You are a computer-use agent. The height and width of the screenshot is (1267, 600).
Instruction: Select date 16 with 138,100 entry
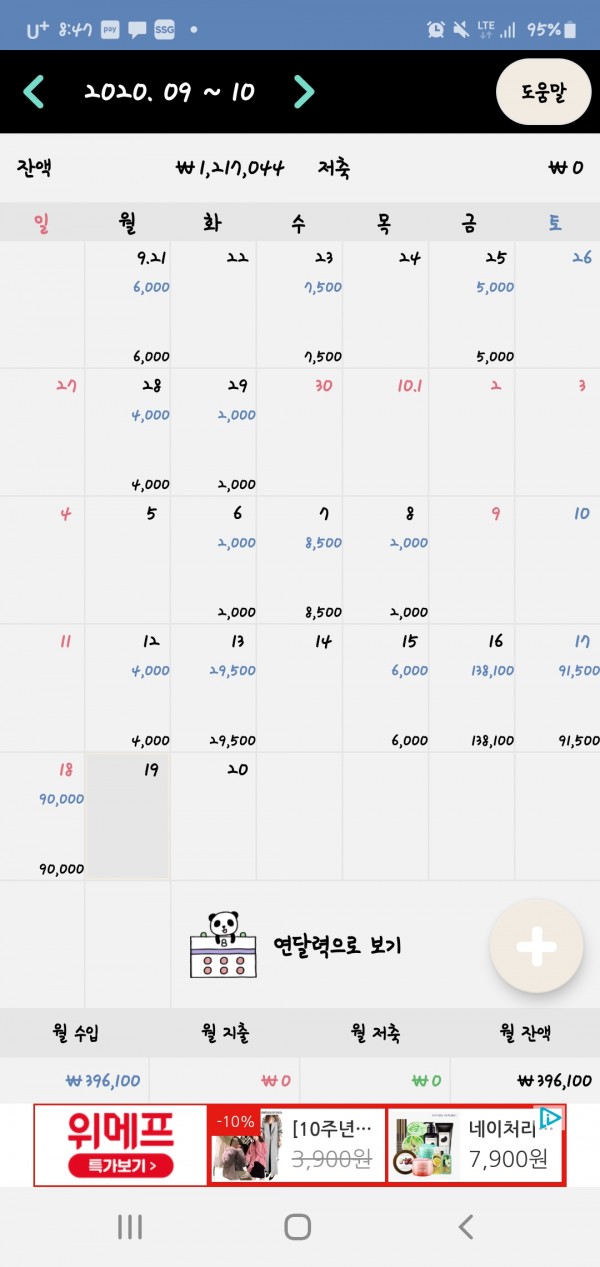472,688
